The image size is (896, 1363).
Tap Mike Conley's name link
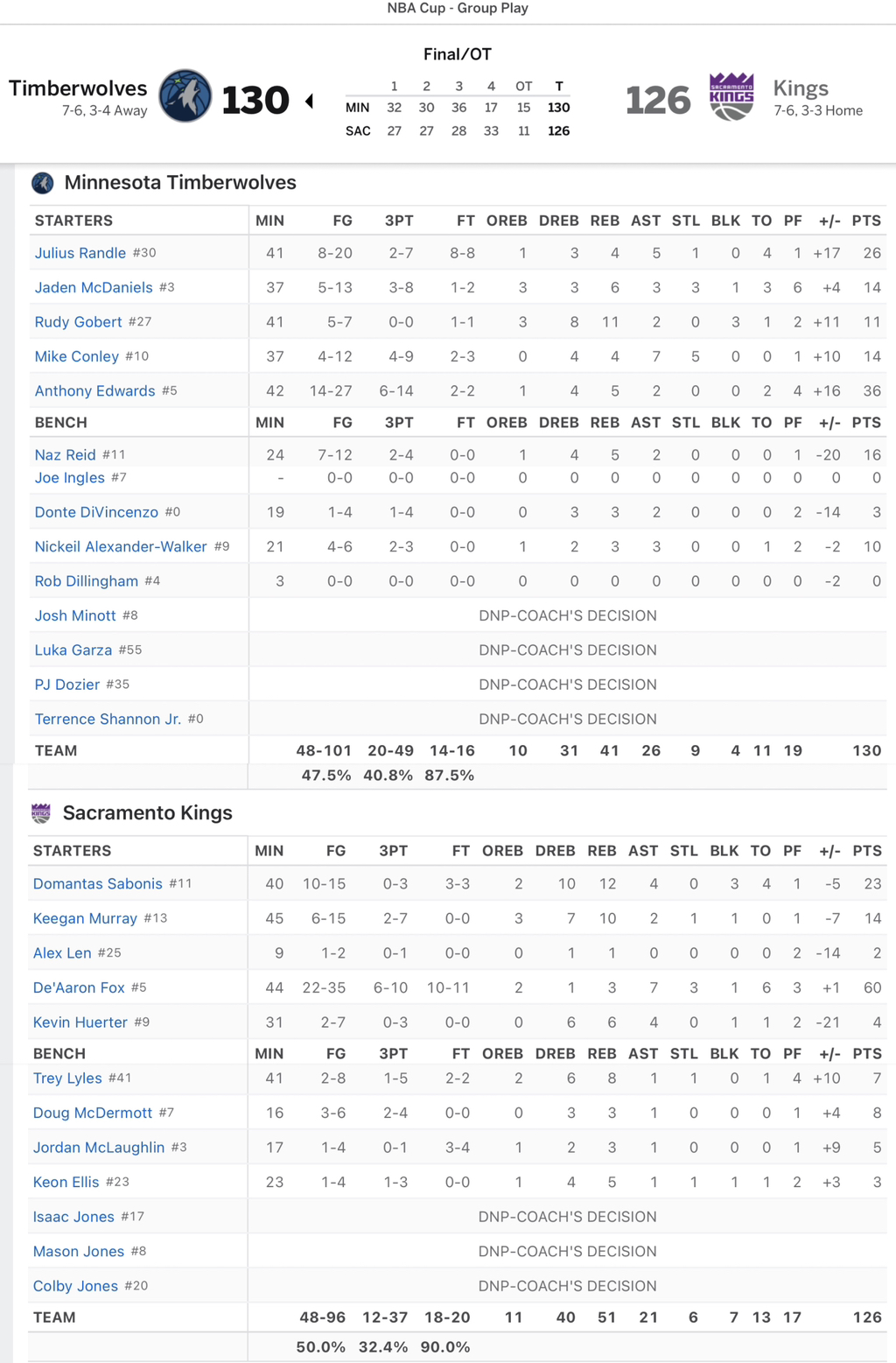tap(77, 356)
